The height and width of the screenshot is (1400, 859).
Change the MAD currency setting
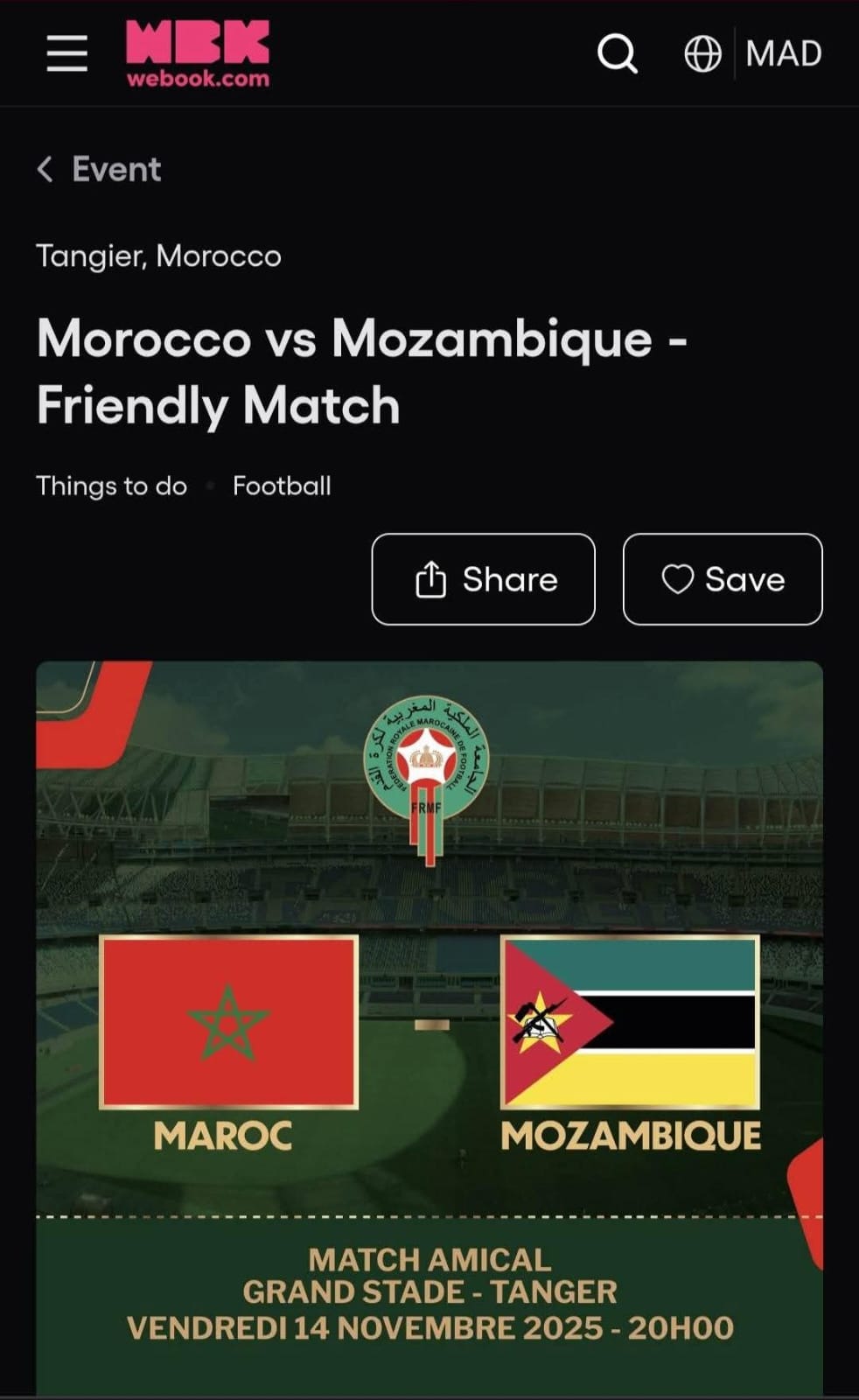[x=783, y=54]
